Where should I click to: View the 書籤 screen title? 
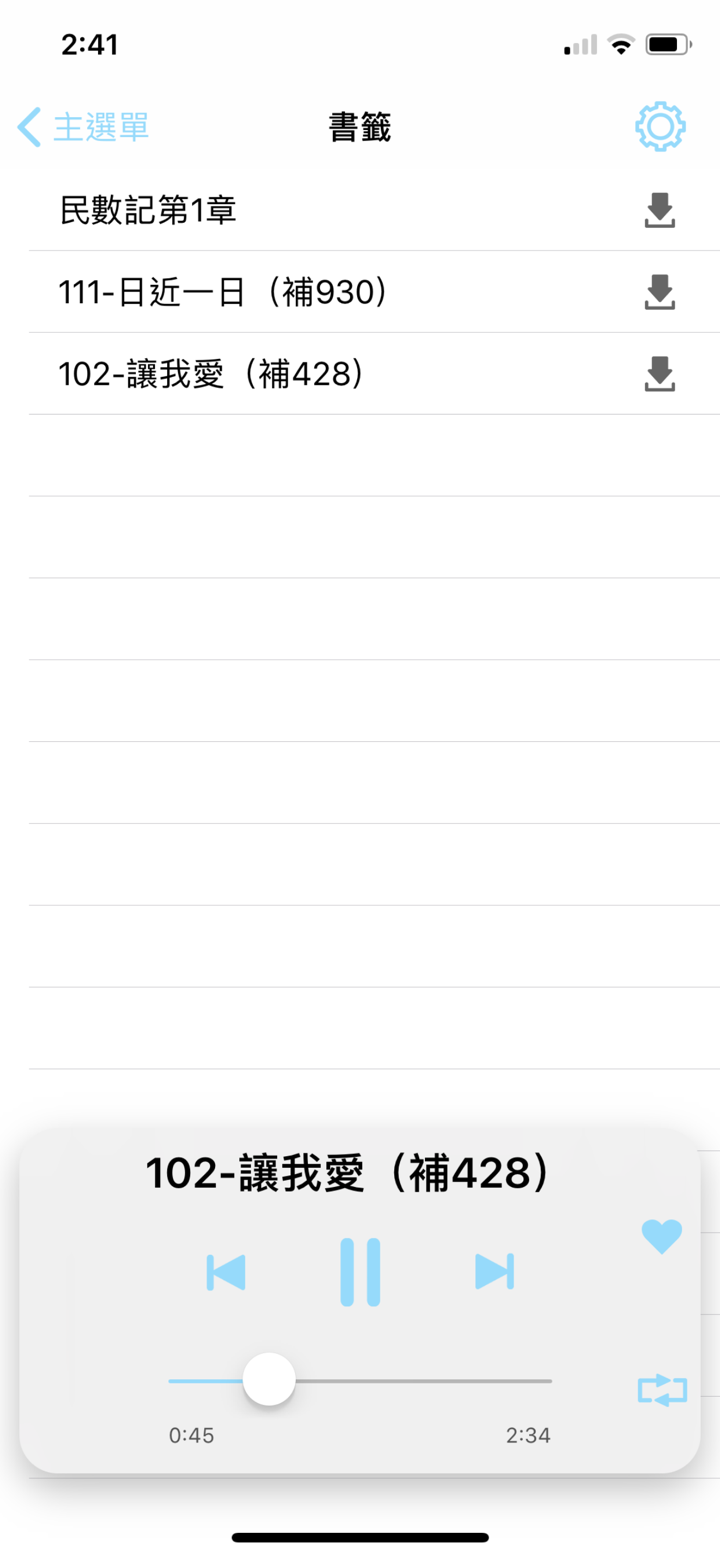(359, 127)
